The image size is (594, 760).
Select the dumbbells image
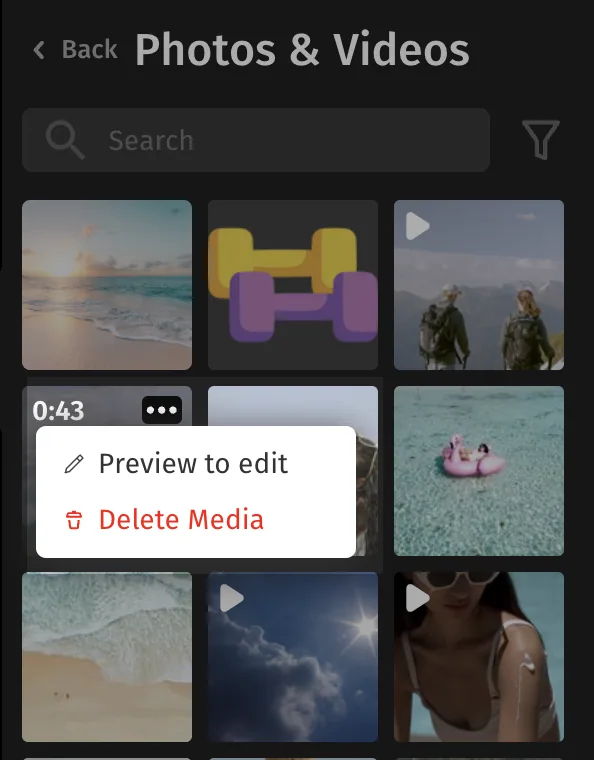293,285
